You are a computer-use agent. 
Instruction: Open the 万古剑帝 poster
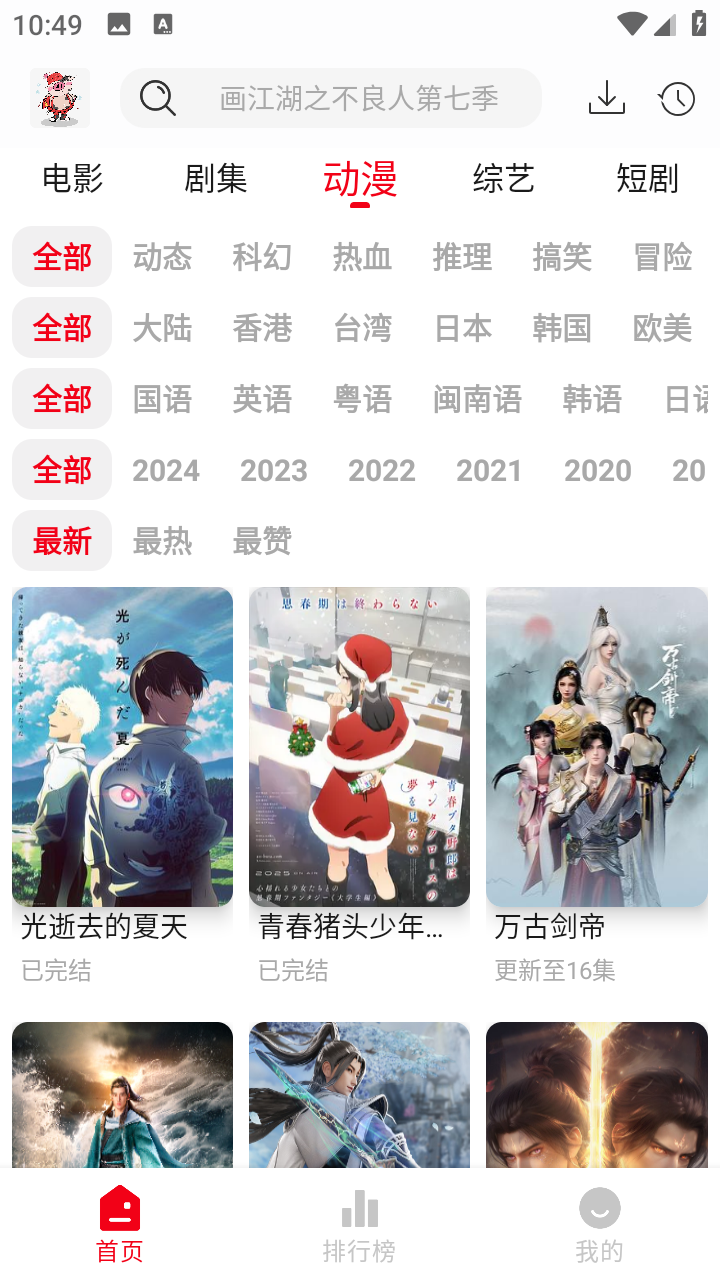[596, 746]
